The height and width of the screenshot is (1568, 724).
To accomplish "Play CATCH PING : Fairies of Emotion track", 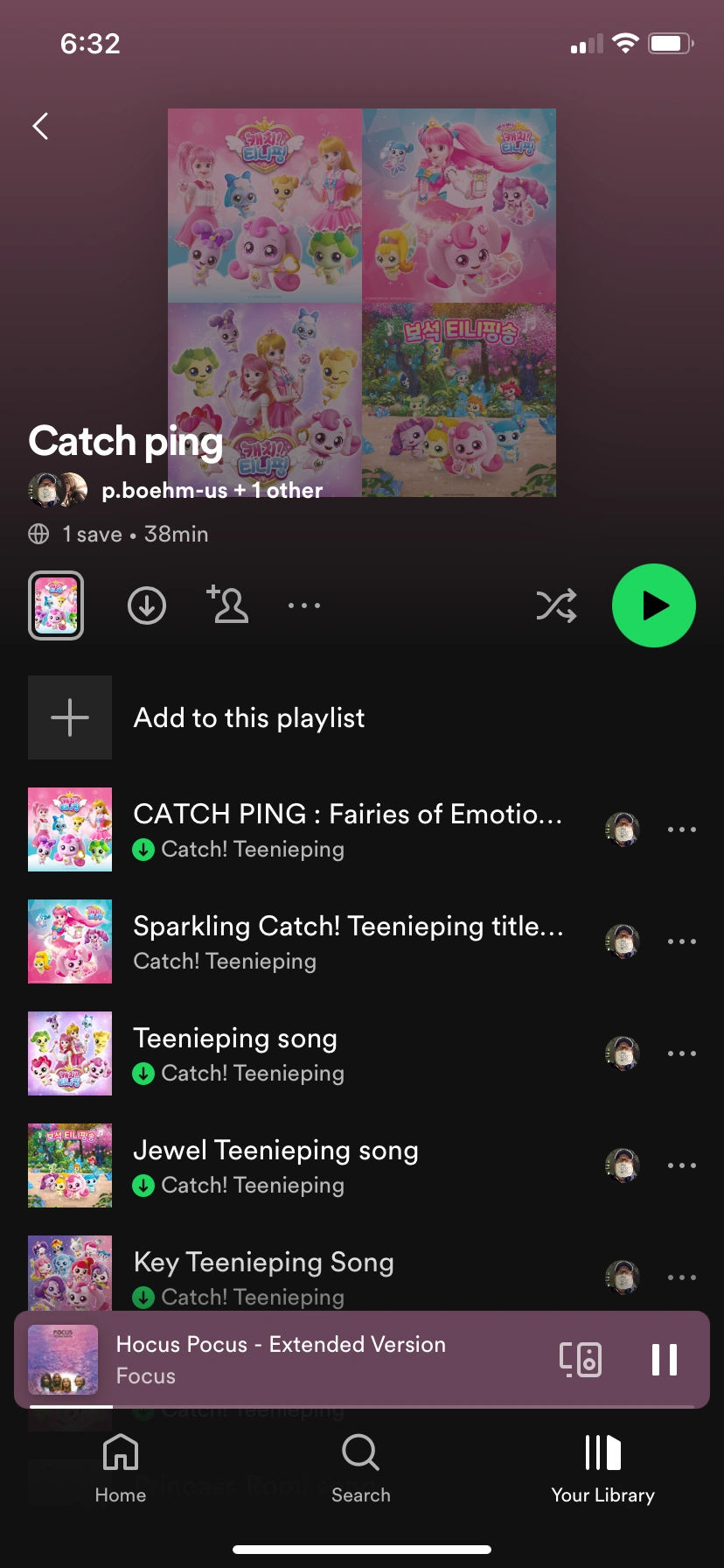I will coord(346,829).
